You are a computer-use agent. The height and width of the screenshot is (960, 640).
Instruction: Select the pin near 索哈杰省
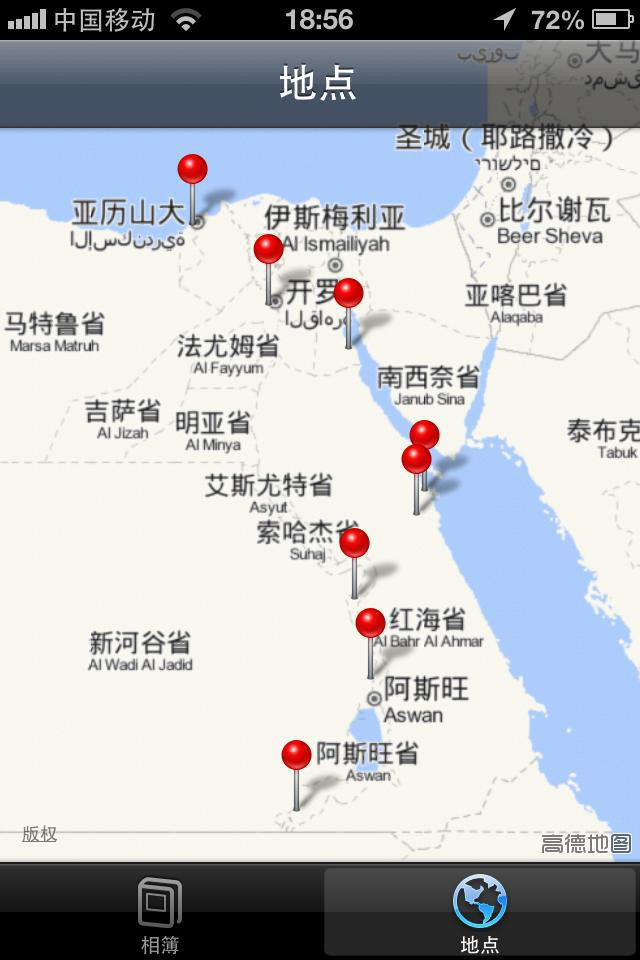[x=354, y=544]
